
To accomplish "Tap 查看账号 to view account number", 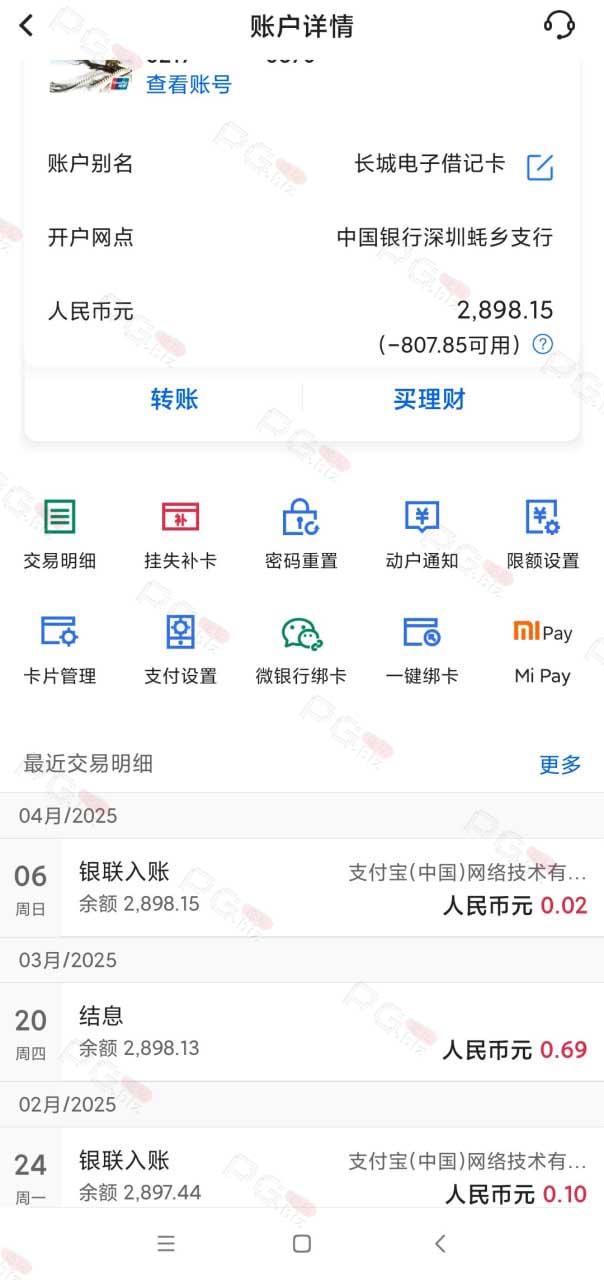I will [x=189, y=85].
